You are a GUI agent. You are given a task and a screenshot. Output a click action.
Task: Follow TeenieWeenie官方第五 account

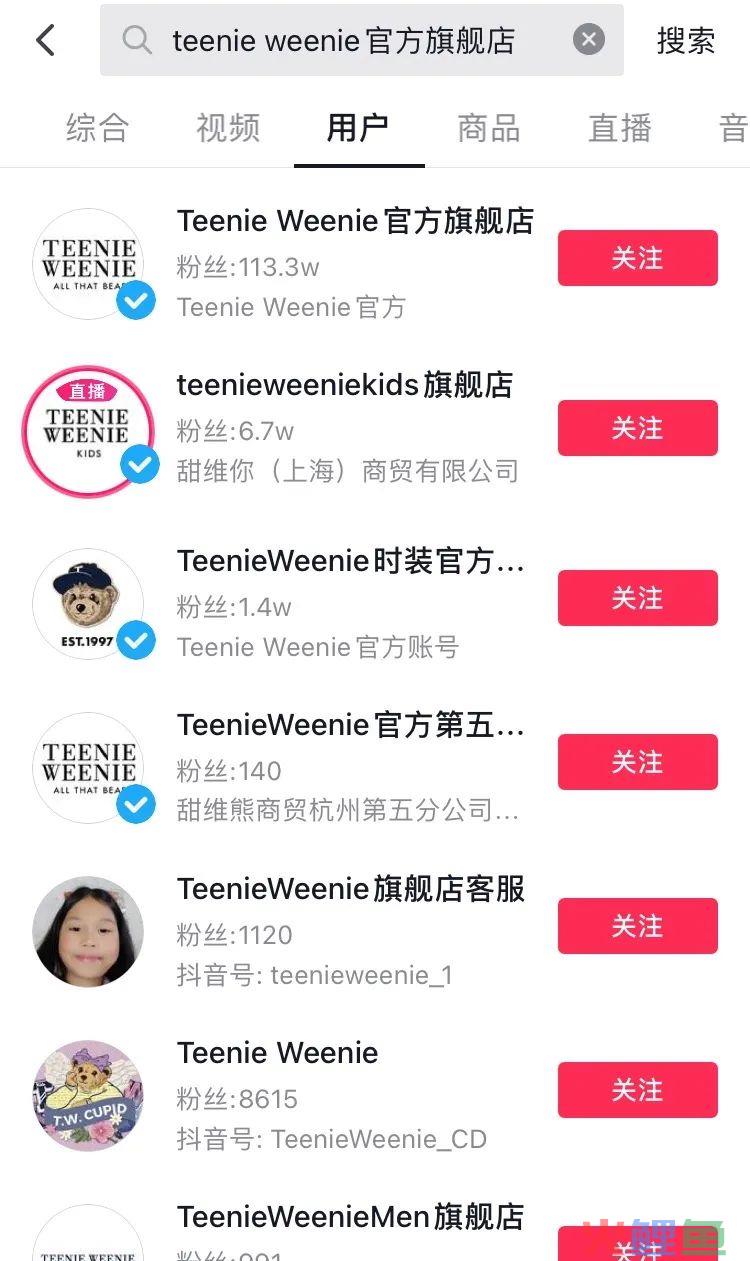point(637,762)
